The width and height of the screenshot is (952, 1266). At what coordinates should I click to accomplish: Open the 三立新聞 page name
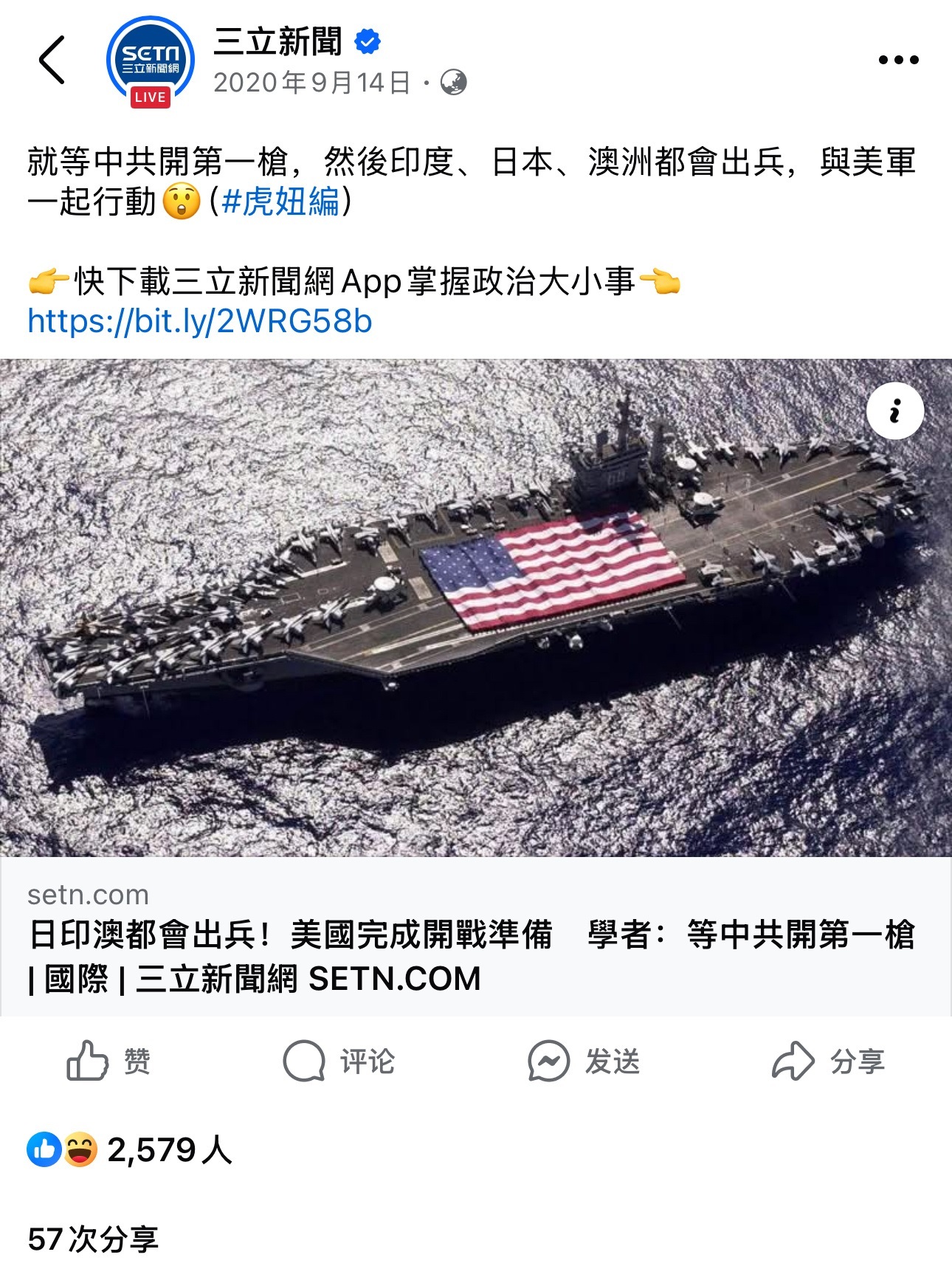coord(278,41)
